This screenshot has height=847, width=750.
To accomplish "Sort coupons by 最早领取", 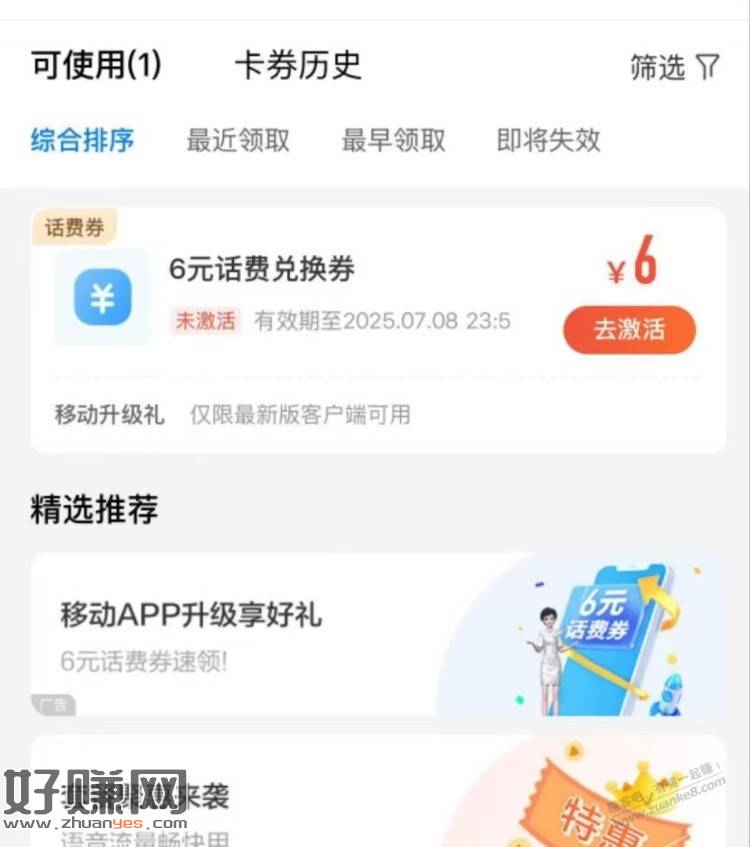I will click(393, 140).
